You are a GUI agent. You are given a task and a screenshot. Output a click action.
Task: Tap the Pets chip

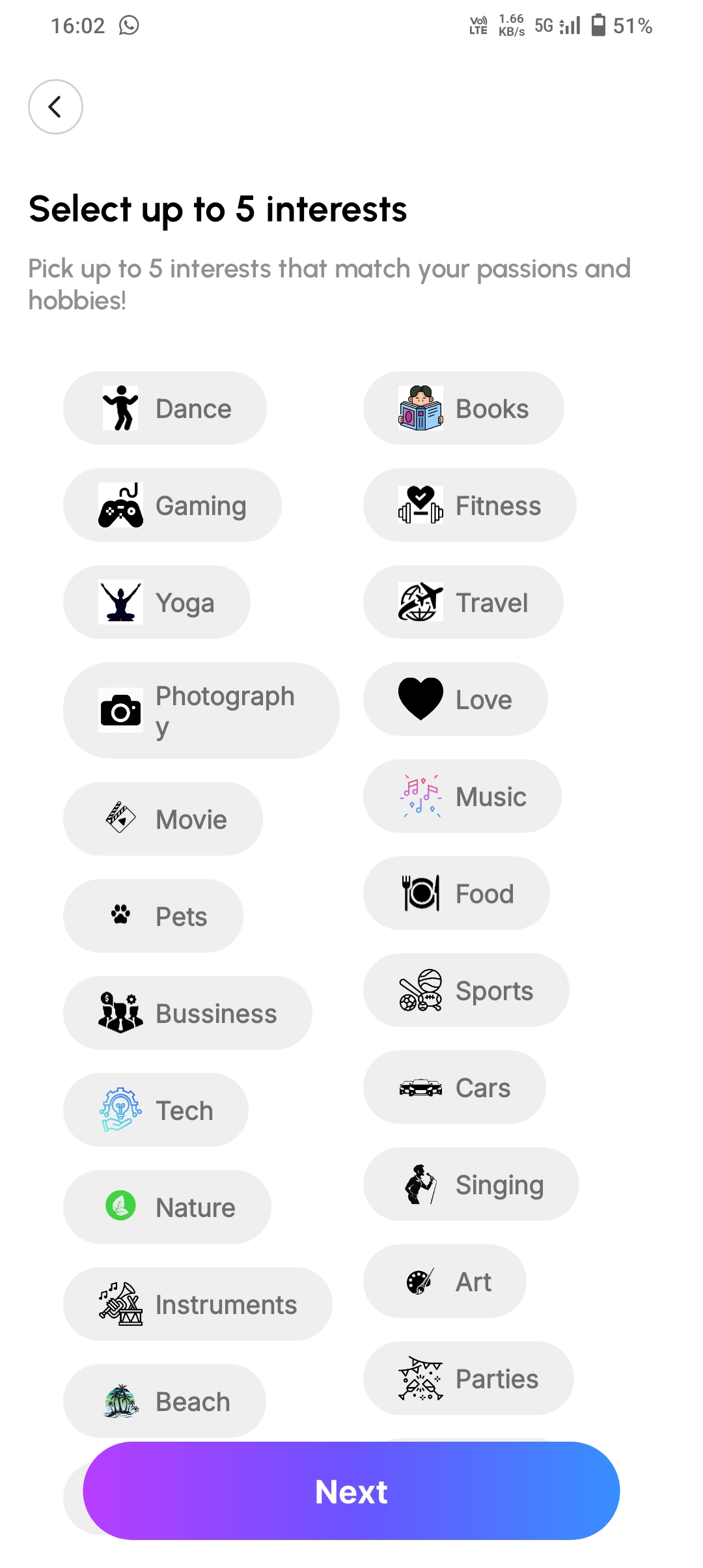[x=153, y=916]
